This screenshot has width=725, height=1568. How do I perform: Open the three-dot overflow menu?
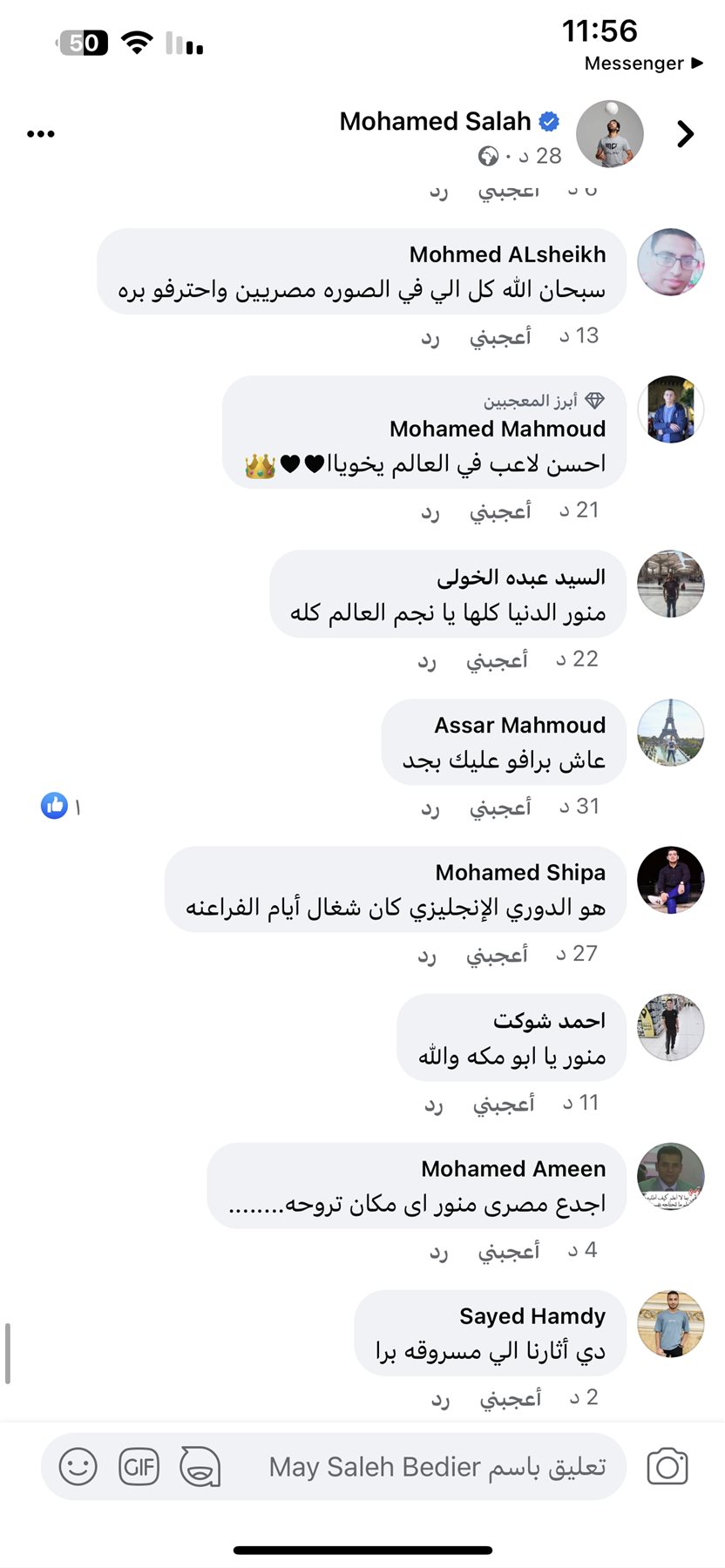point(41,134)
